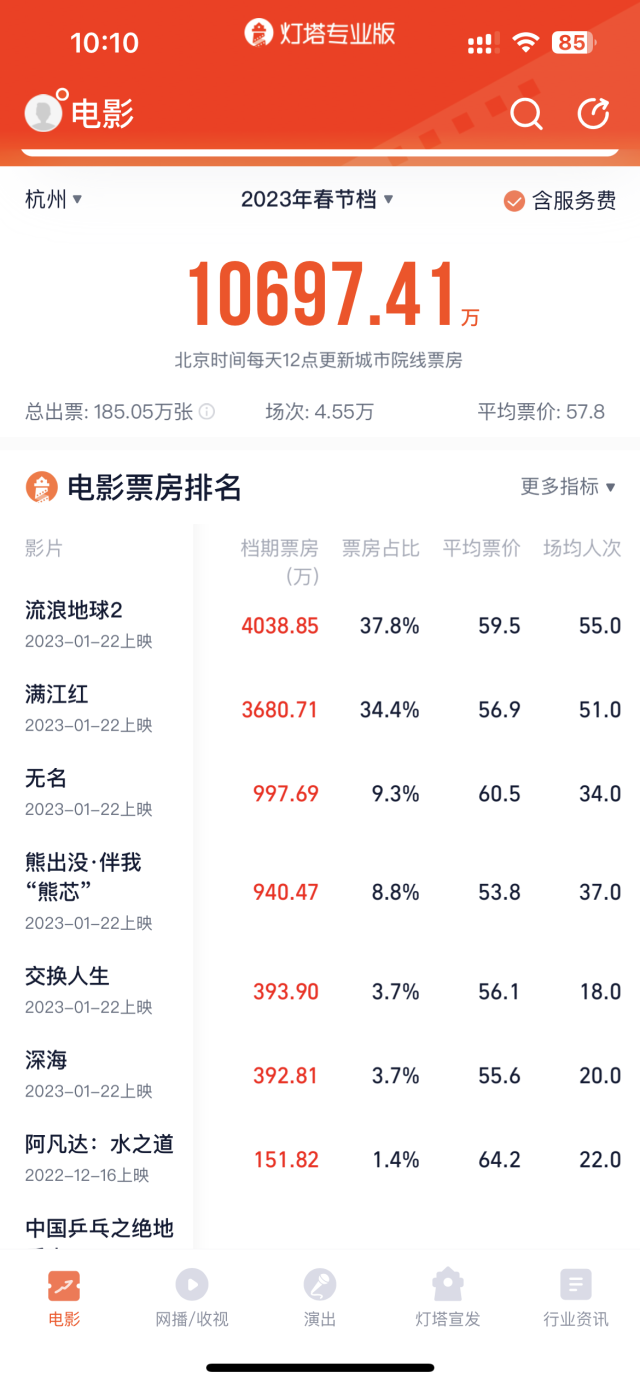This screenshot has width=640, height=1385.
Task: Open the 行业资讯 tab
Action: pos(576,1297)
